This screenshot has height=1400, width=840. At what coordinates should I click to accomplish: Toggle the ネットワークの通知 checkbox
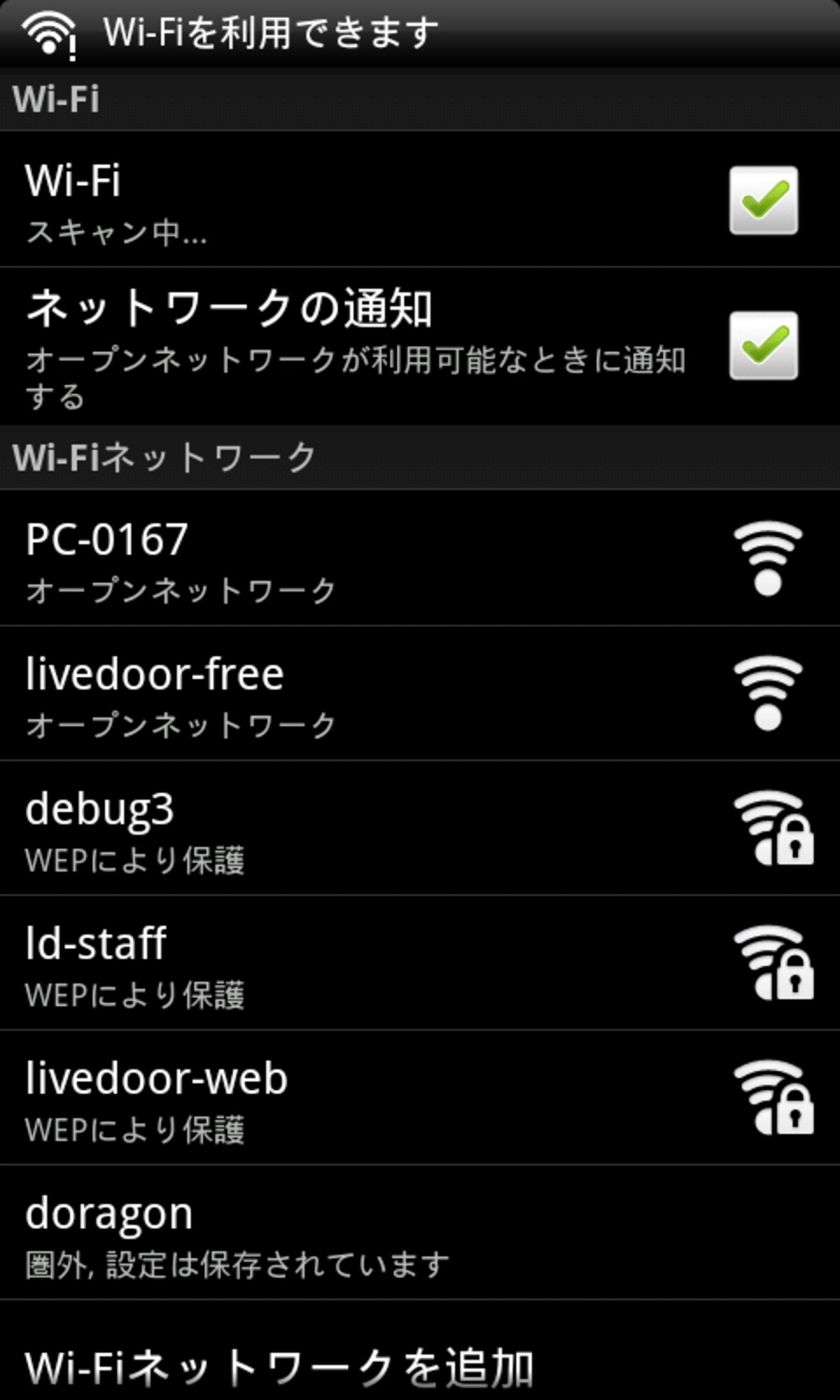coord(763,346)
